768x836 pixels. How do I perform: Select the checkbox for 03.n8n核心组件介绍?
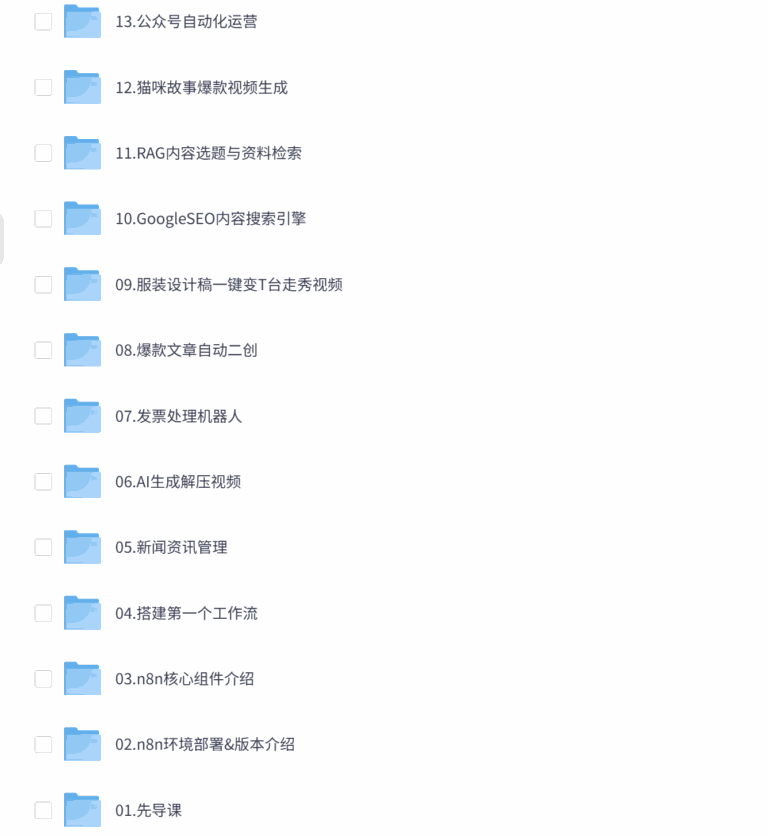point(43,679)
